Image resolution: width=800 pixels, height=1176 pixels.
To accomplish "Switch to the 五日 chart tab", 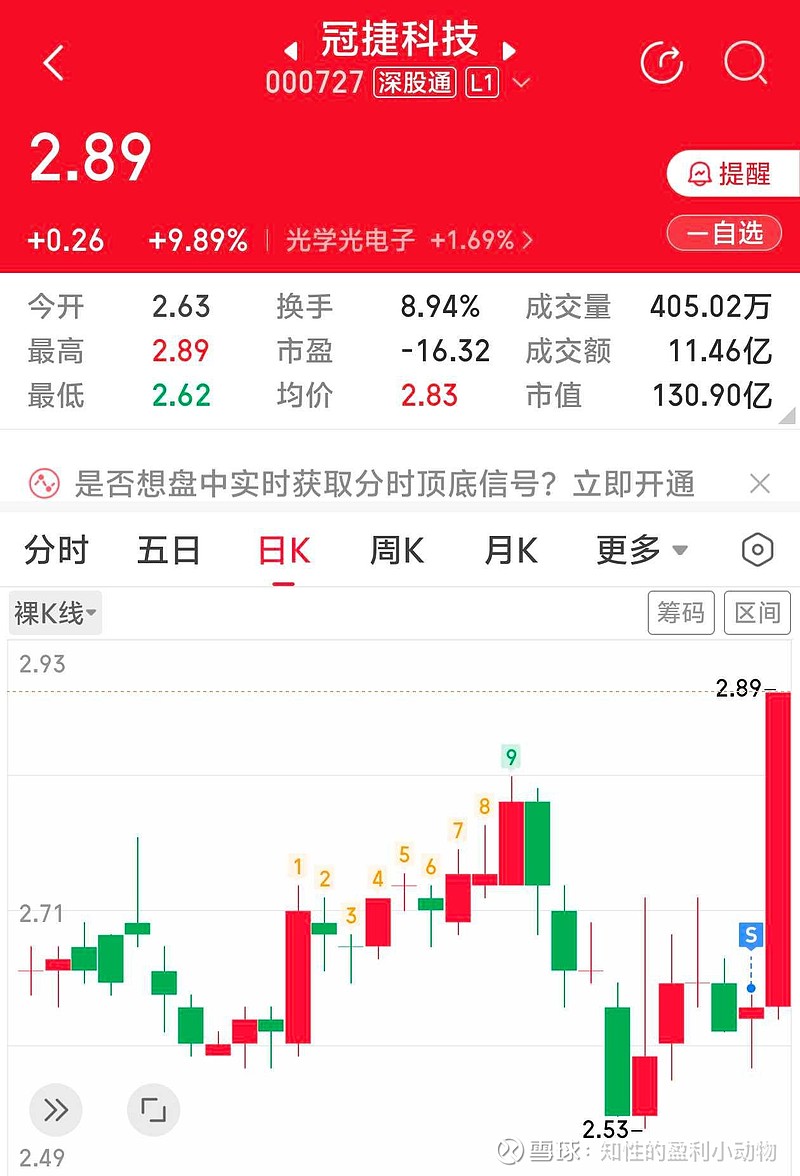I will point(168,550).
